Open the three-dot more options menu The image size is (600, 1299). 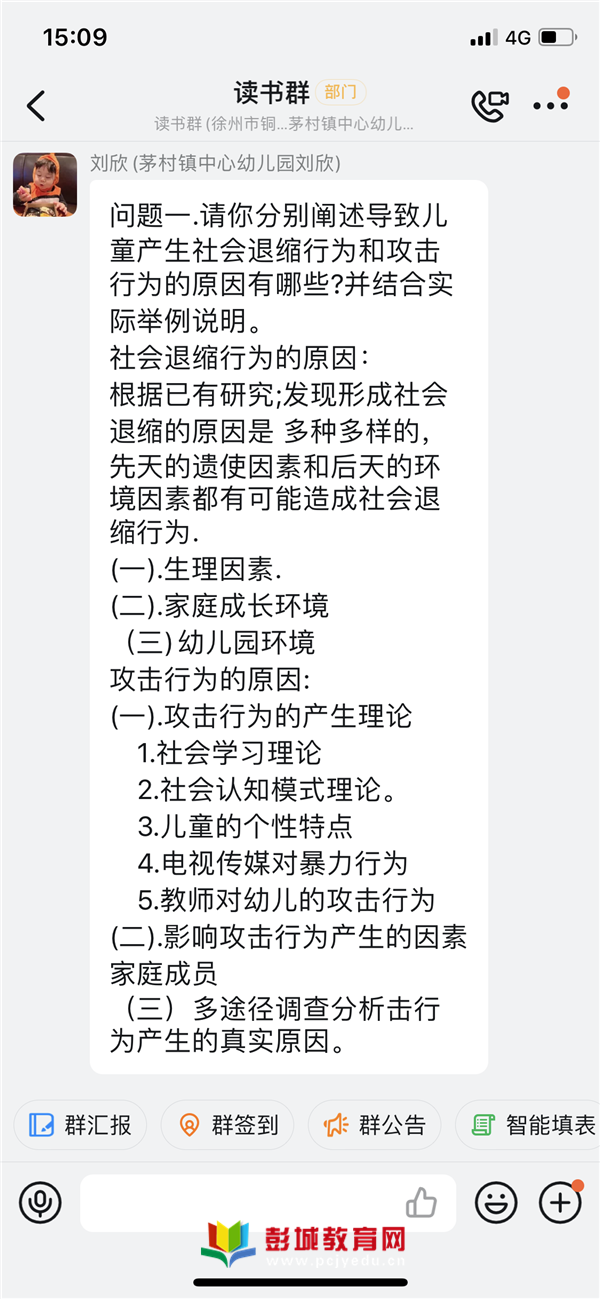tap(550, 105)
